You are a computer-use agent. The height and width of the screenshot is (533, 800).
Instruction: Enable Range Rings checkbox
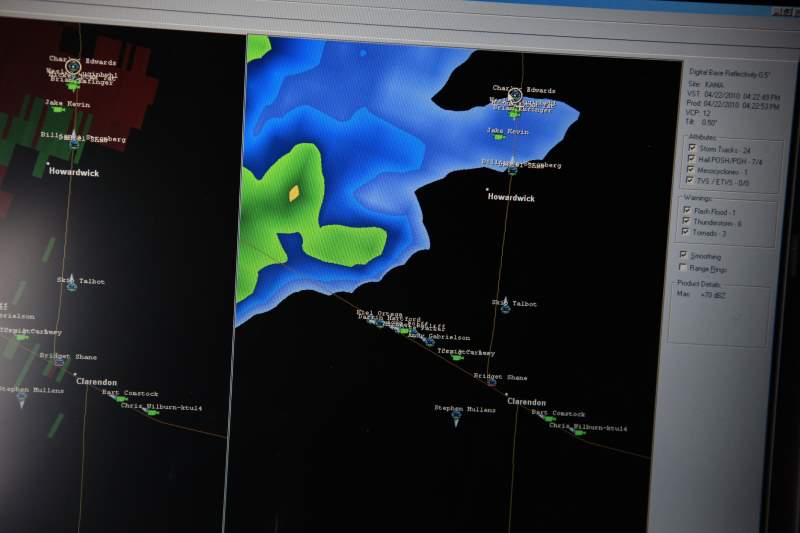(683, 267)
